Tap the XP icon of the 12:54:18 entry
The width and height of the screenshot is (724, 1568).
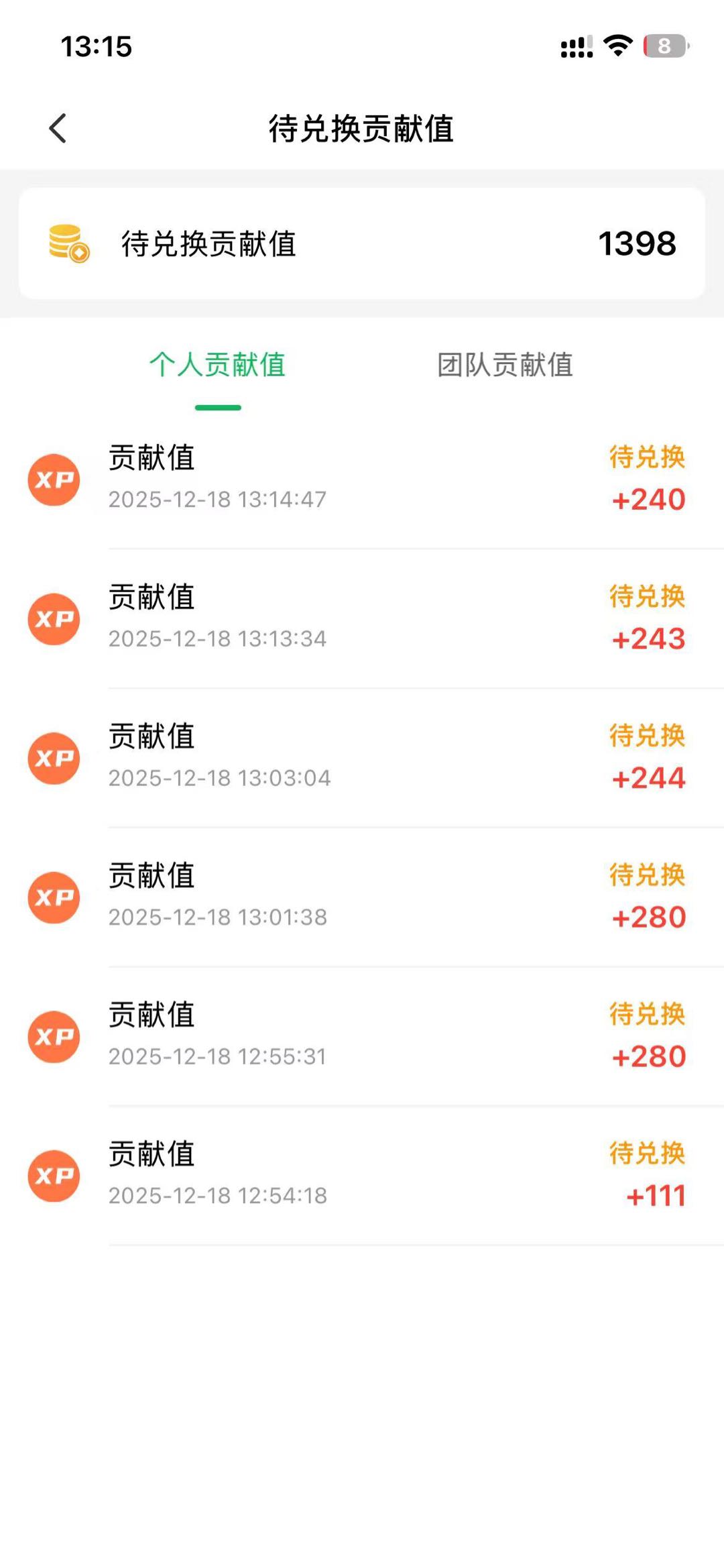click(54, 1175)
